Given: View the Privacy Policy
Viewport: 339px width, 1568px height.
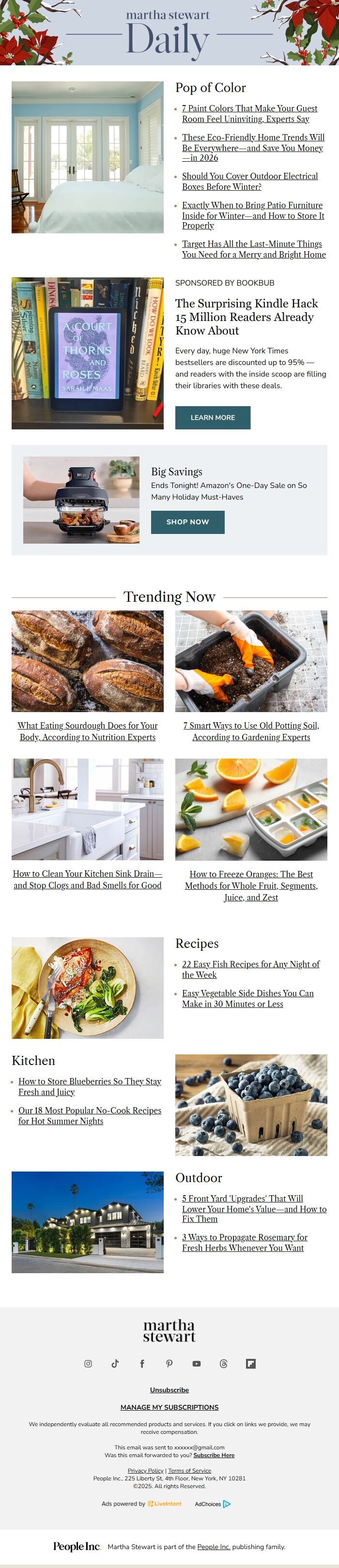Looking at the screenshot, I should tap(145, 1470).
